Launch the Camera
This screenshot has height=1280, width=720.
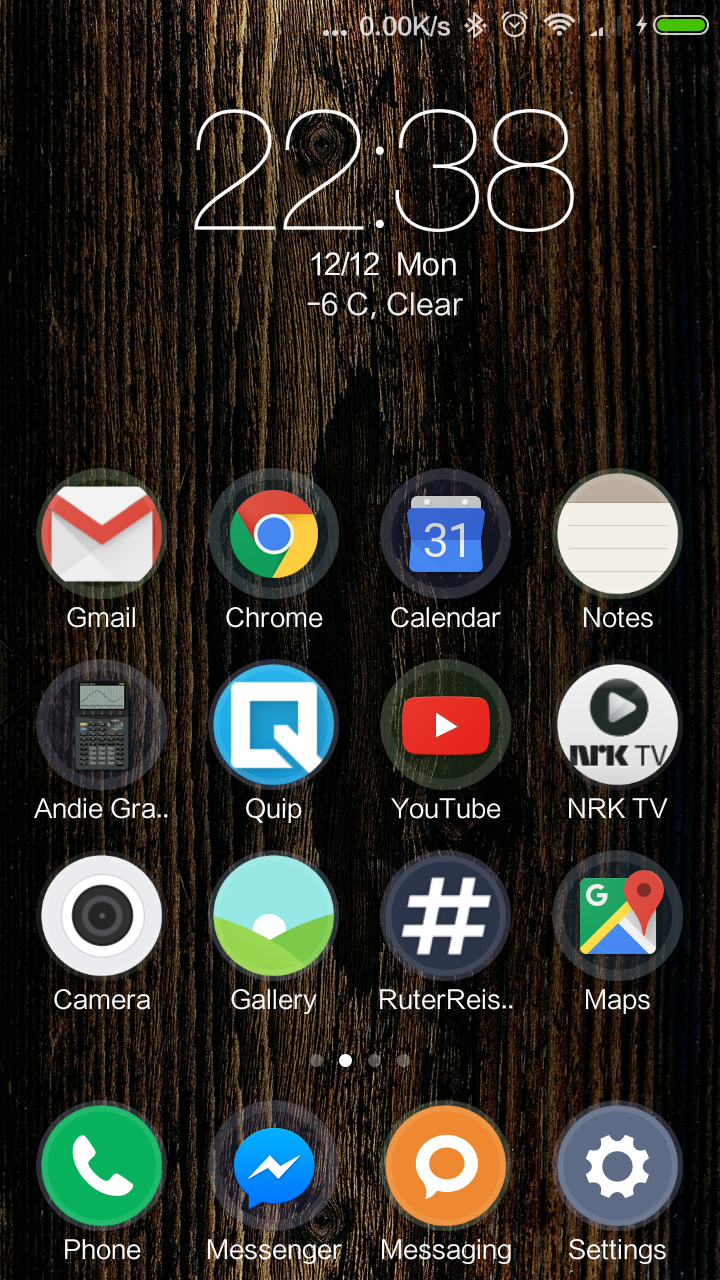101,916
